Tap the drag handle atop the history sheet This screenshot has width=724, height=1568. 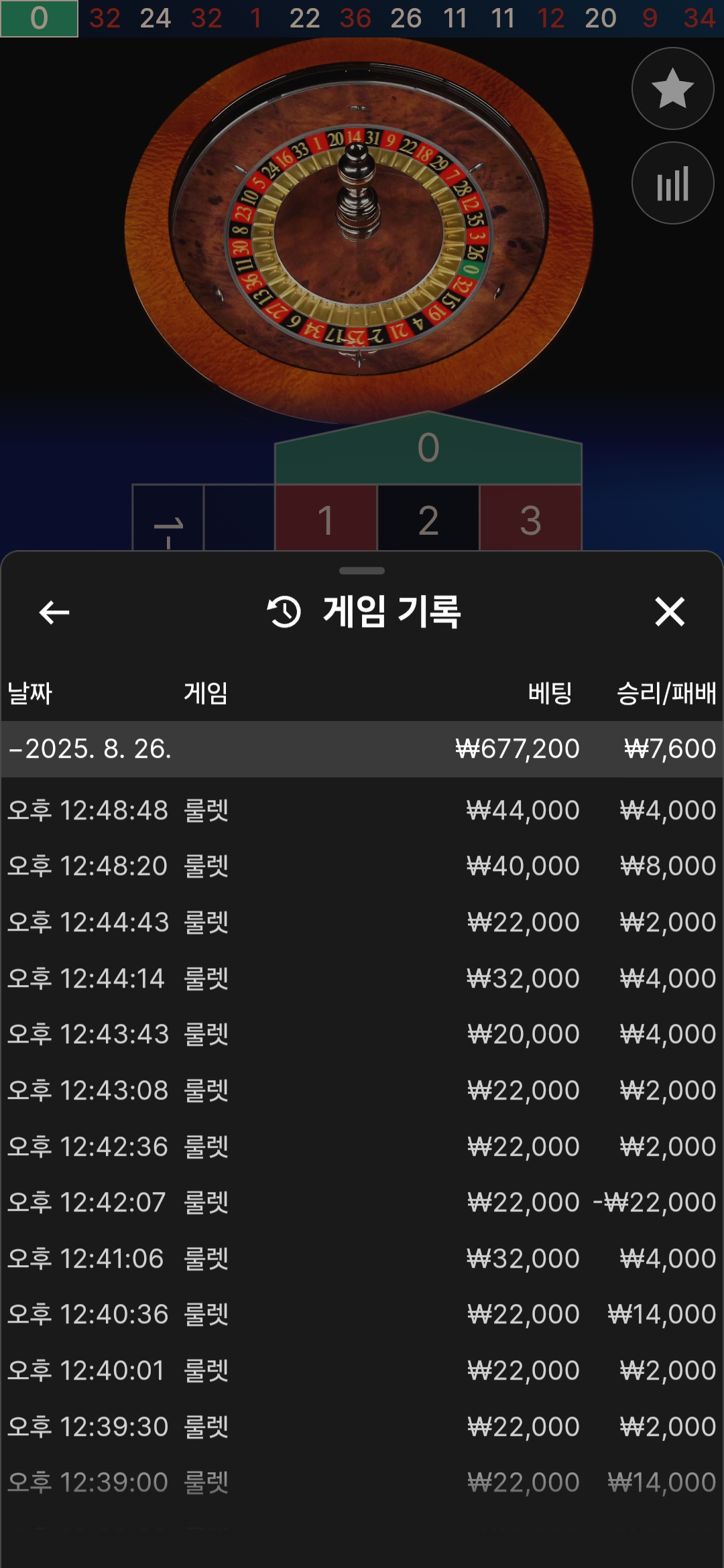pyautogui.click(x=362, y=571)
